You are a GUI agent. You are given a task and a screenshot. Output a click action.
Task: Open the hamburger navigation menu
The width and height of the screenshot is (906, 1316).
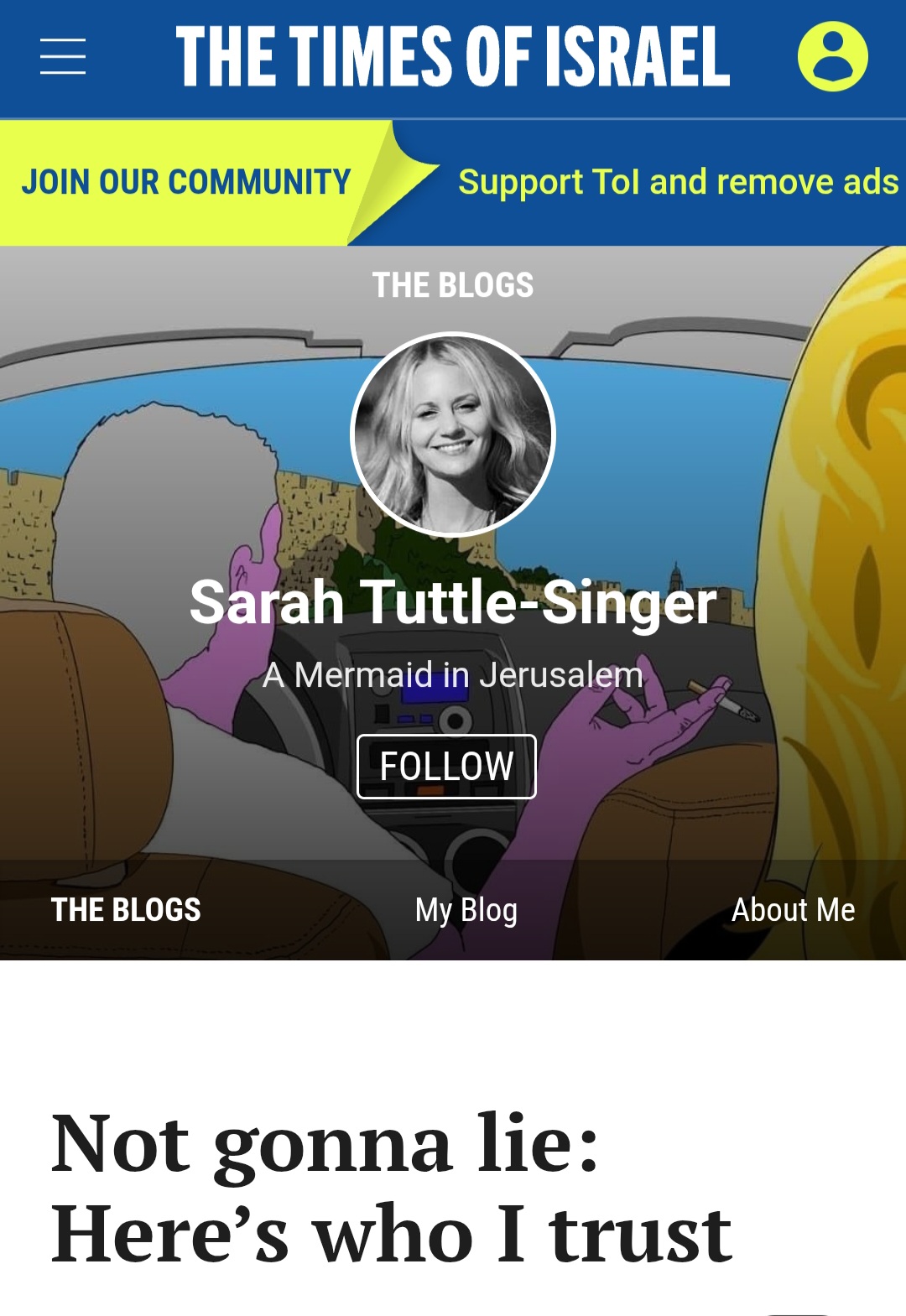point(63,56)
